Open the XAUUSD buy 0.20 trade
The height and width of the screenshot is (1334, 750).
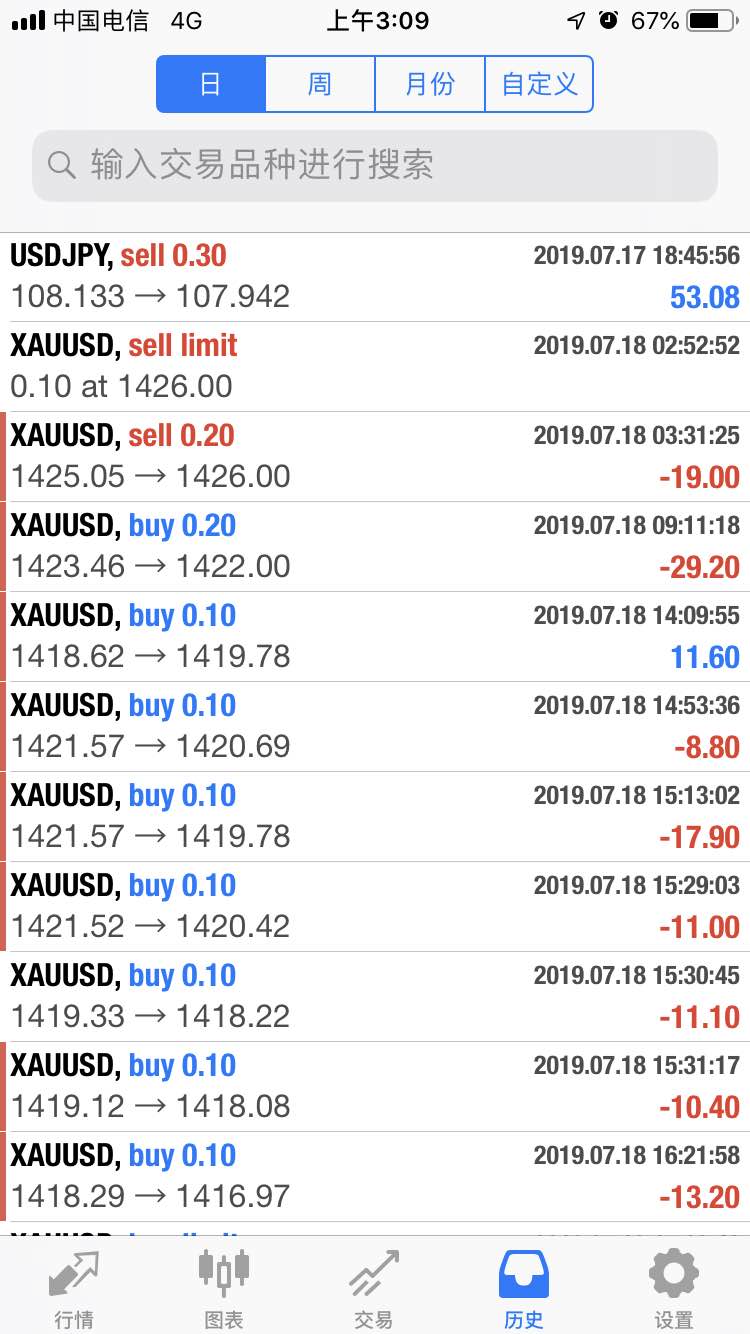375,546
